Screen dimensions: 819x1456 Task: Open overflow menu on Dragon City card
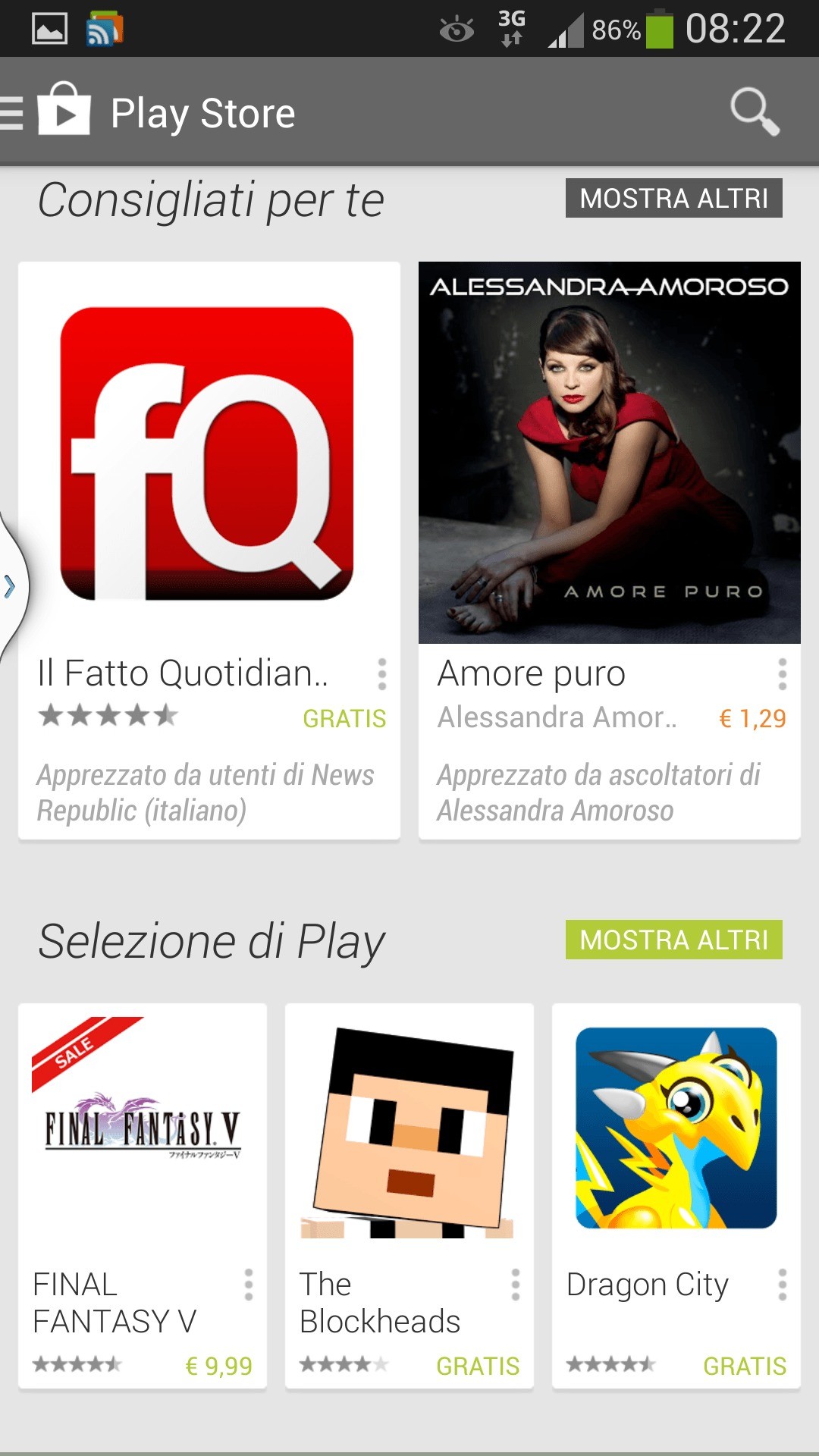click(782, 1285)
